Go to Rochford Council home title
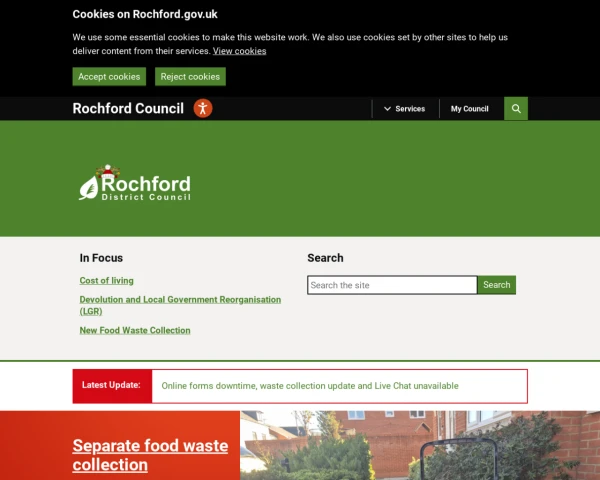This screenshot has width=600, height=480. [x=128, y=108]
